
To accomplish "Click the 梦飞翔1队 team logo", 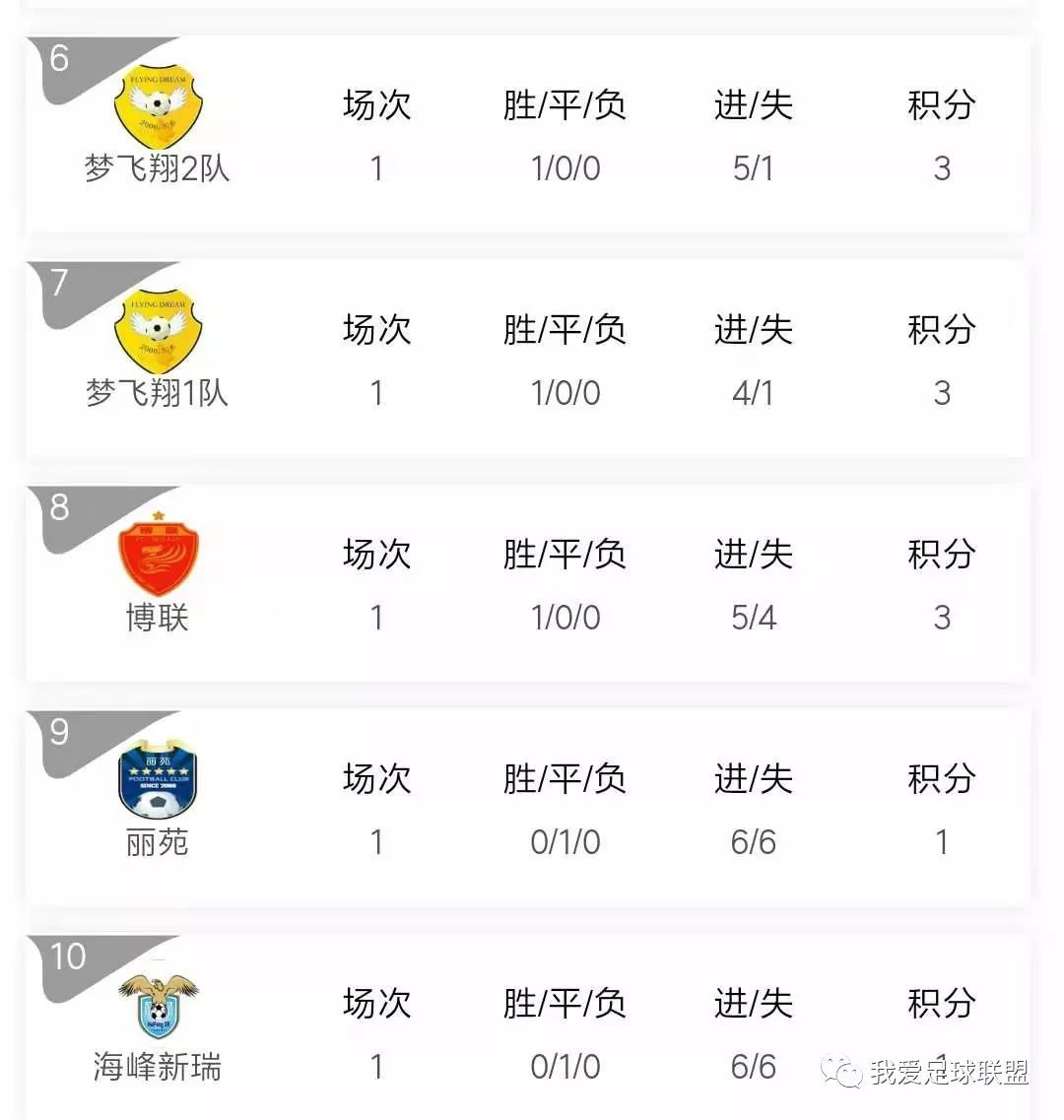I will [x=158, y=327].
